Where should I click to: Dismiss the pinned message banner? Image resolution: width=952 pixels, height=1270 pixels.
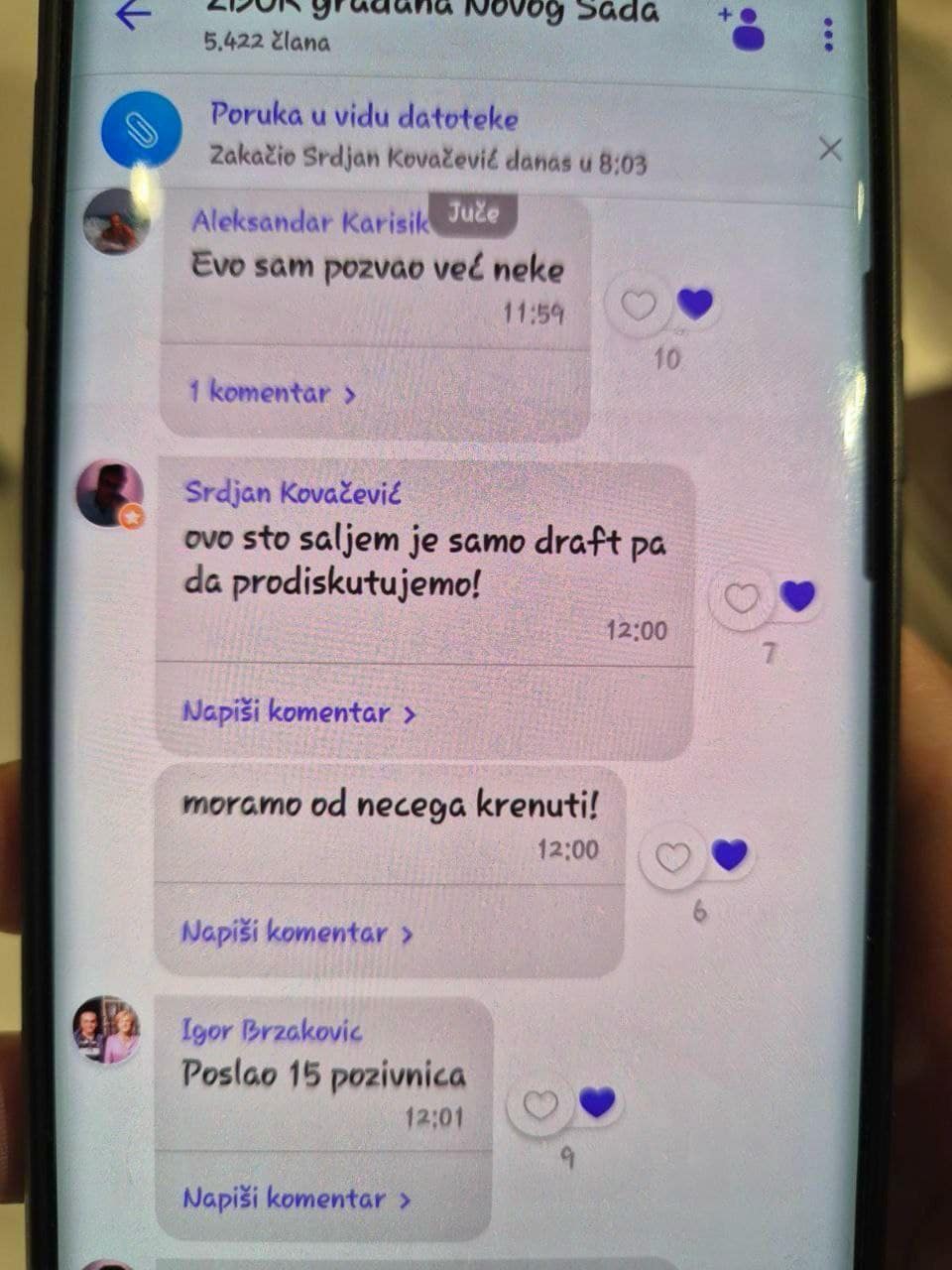pos(829,149)
